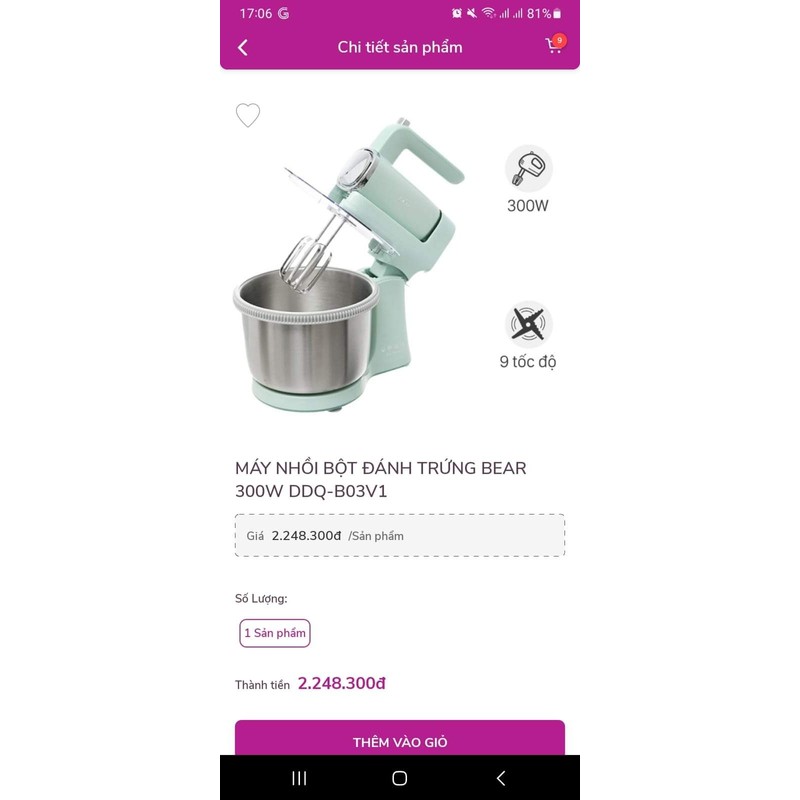Go to the home screen

400,778
